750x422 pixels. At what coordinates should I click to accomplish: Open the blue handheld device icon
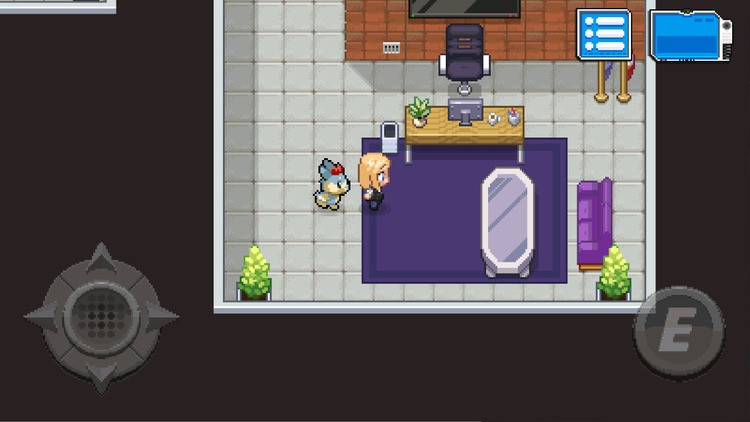pyautogui.click(x=690, y=36)
